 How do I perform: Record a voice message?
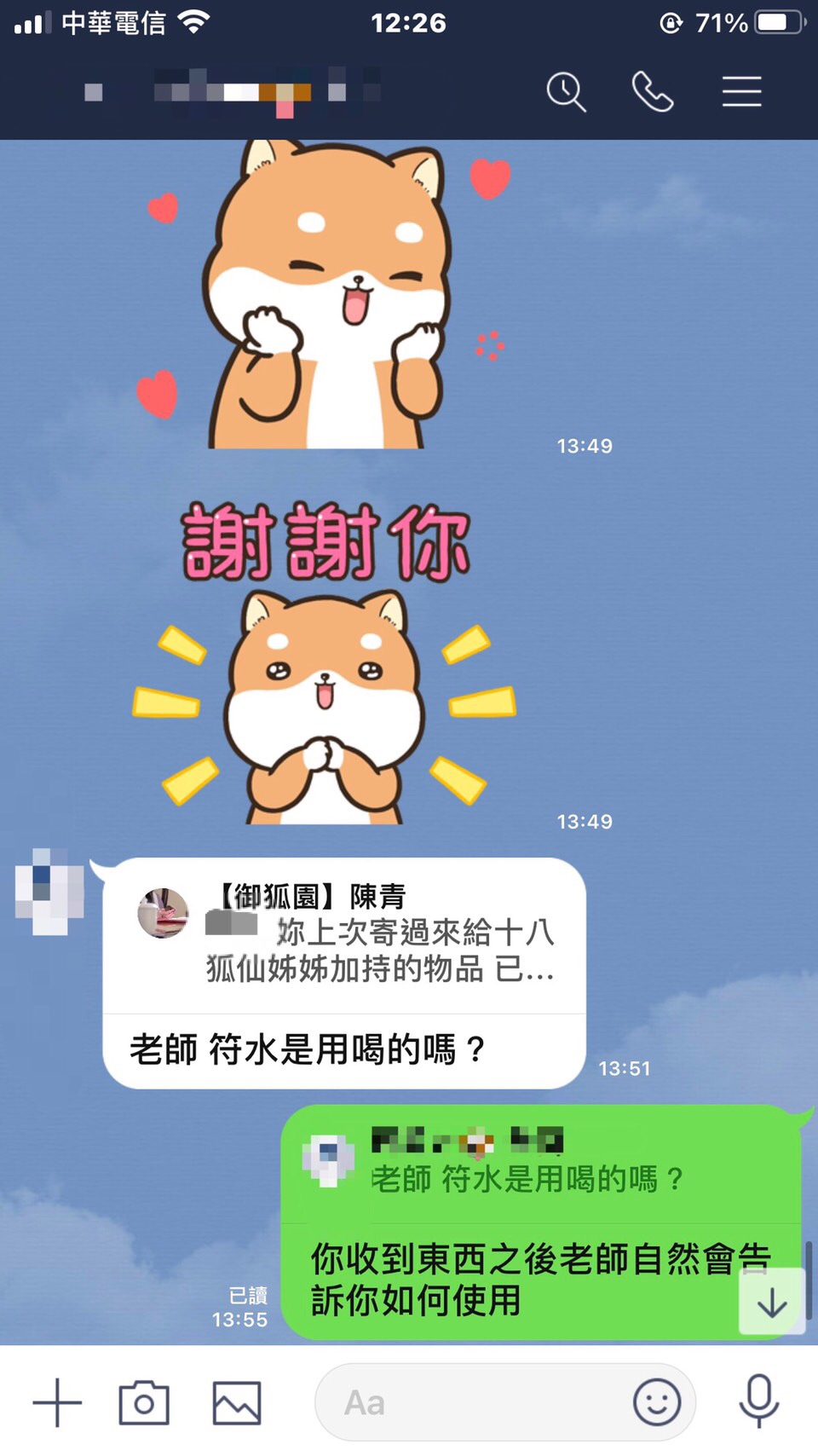[x=758, y=1401]
